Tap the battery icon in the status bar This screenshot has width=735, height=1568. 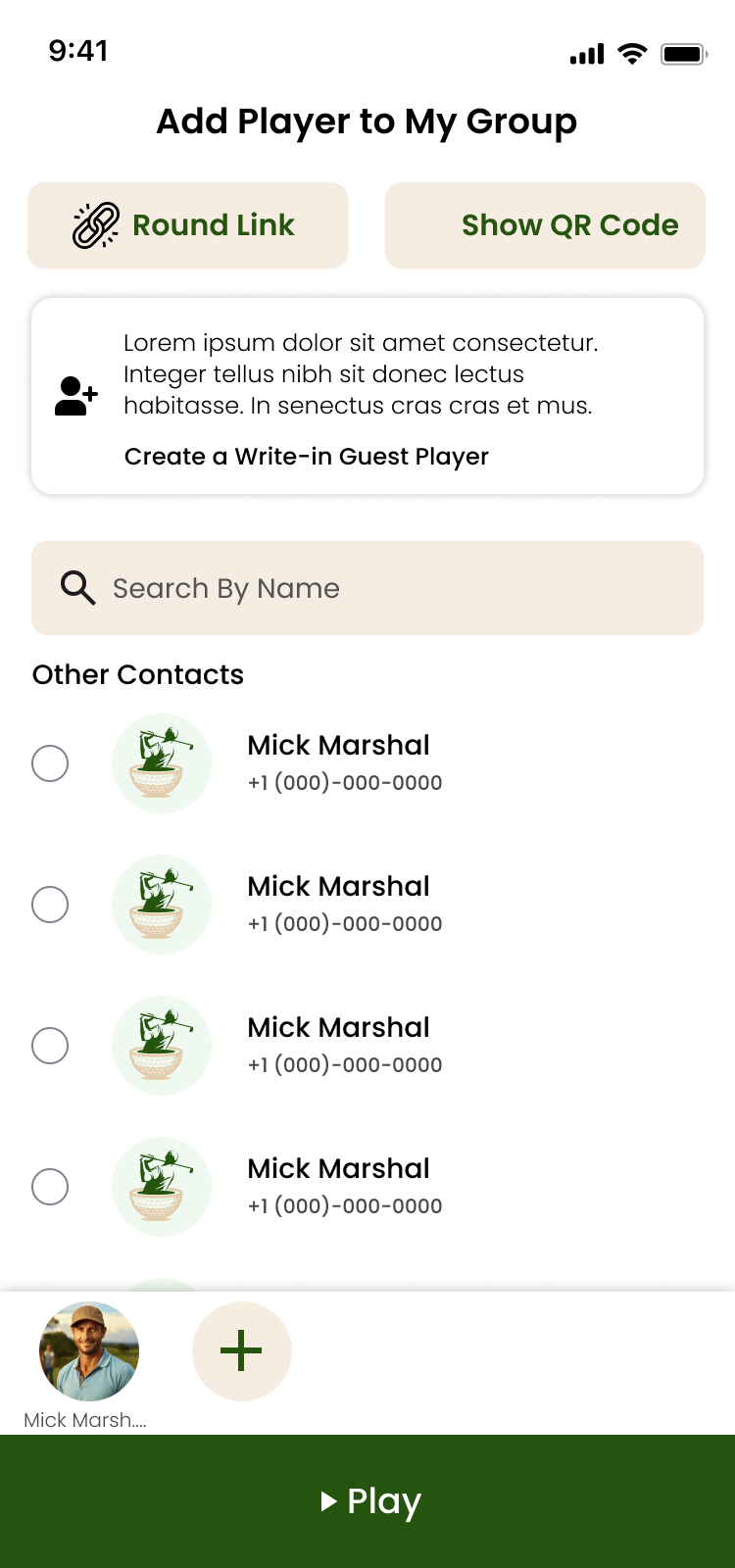684,55
